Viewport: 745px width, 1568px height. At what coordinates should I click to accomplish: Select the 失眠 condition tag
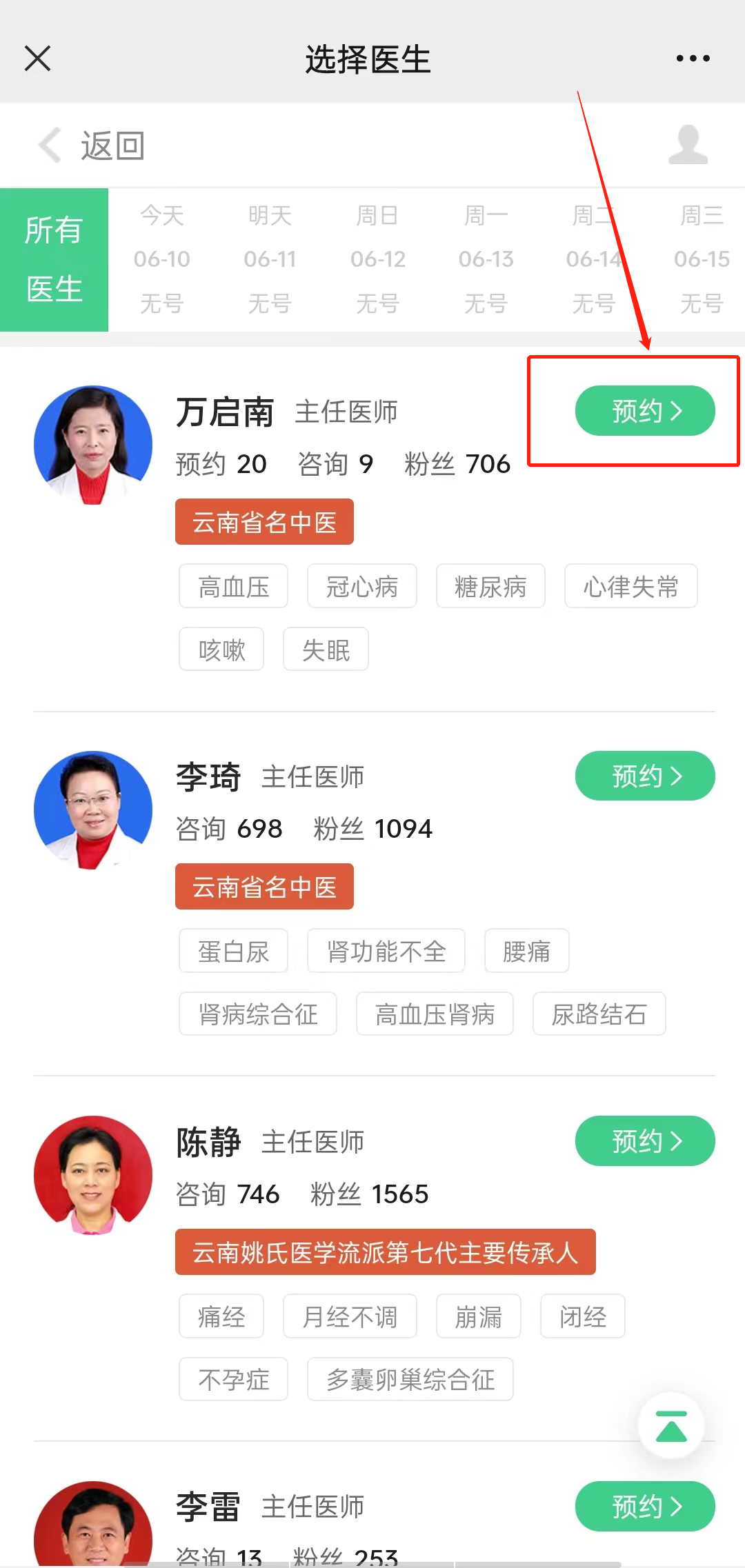(x=326, y=649)
